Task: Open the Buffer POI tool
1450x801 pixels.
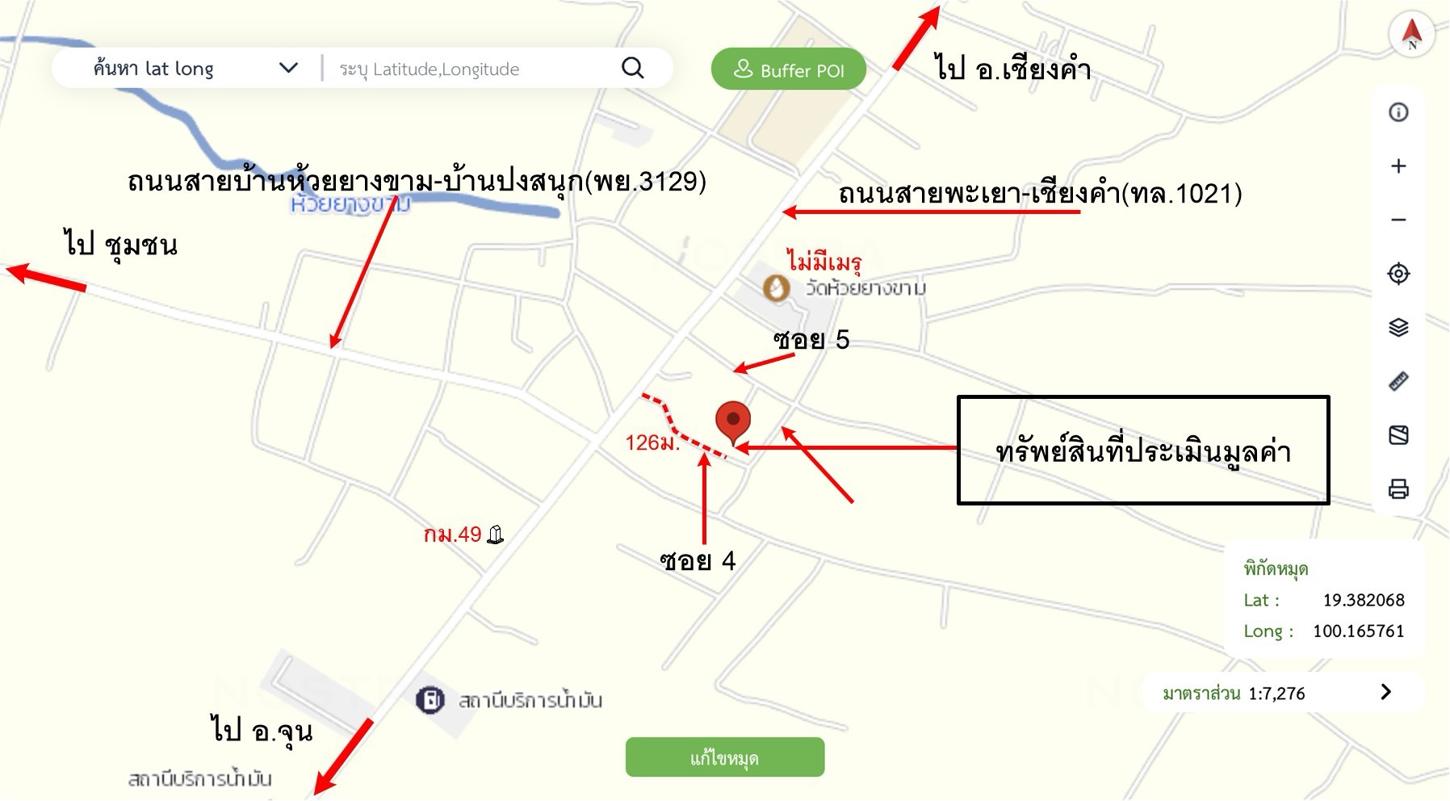Action: pyautogui.click(x=788, y=70)
